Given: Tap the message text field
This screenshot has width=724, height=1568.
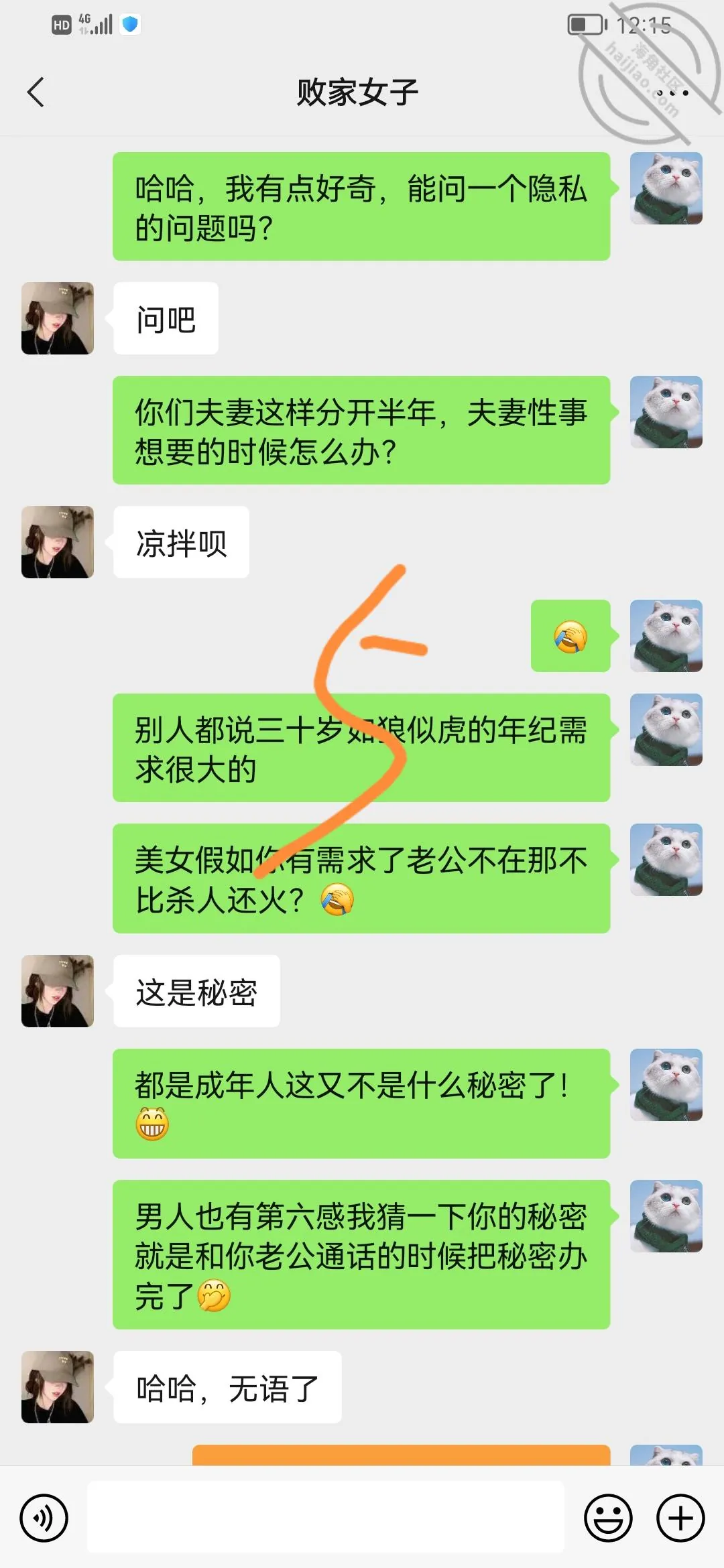Looking at the screenshot, I should pyautogui.click(x=326, y=1517).
